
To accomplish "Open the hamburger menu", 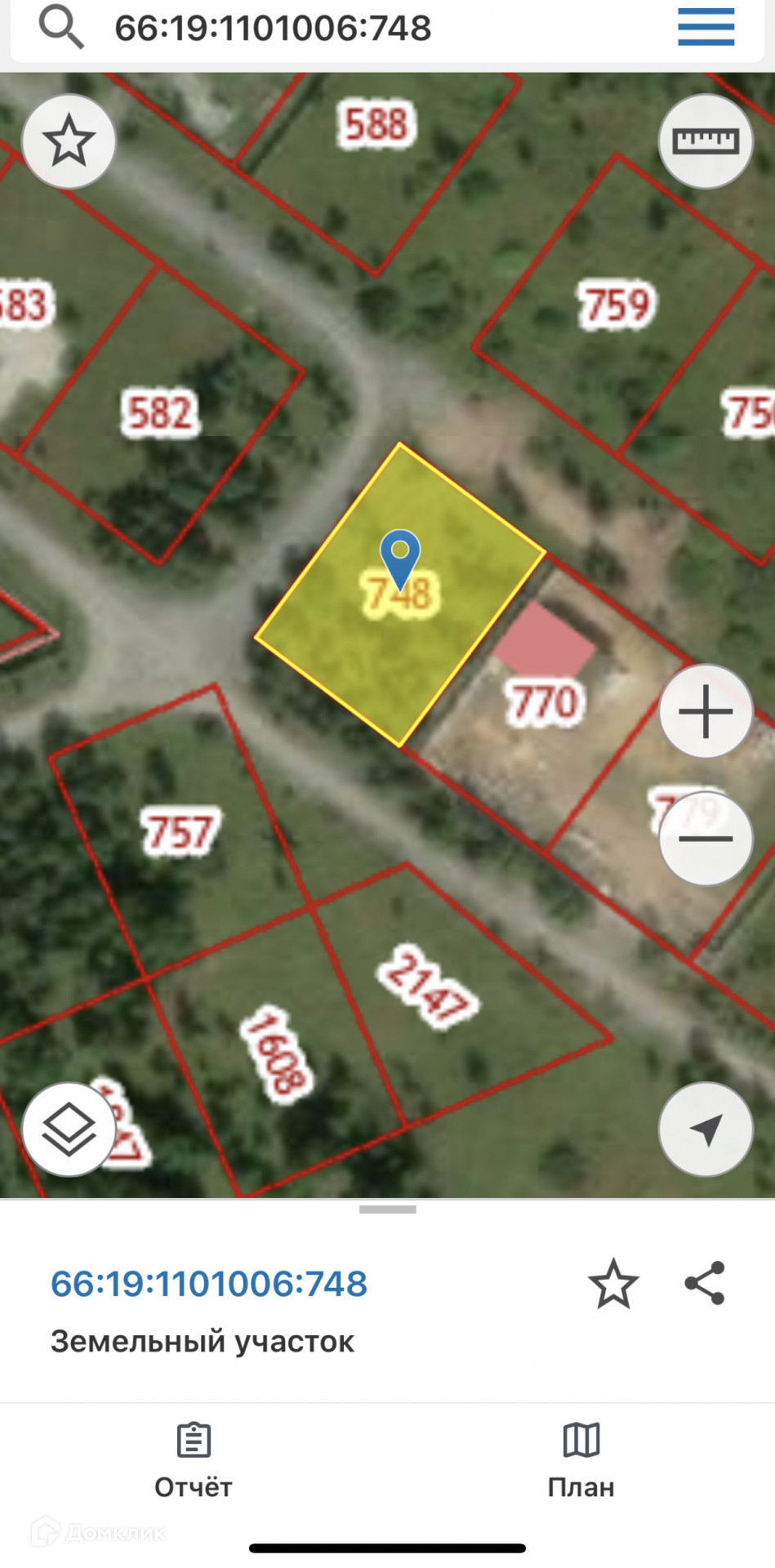I will (706, 27).
